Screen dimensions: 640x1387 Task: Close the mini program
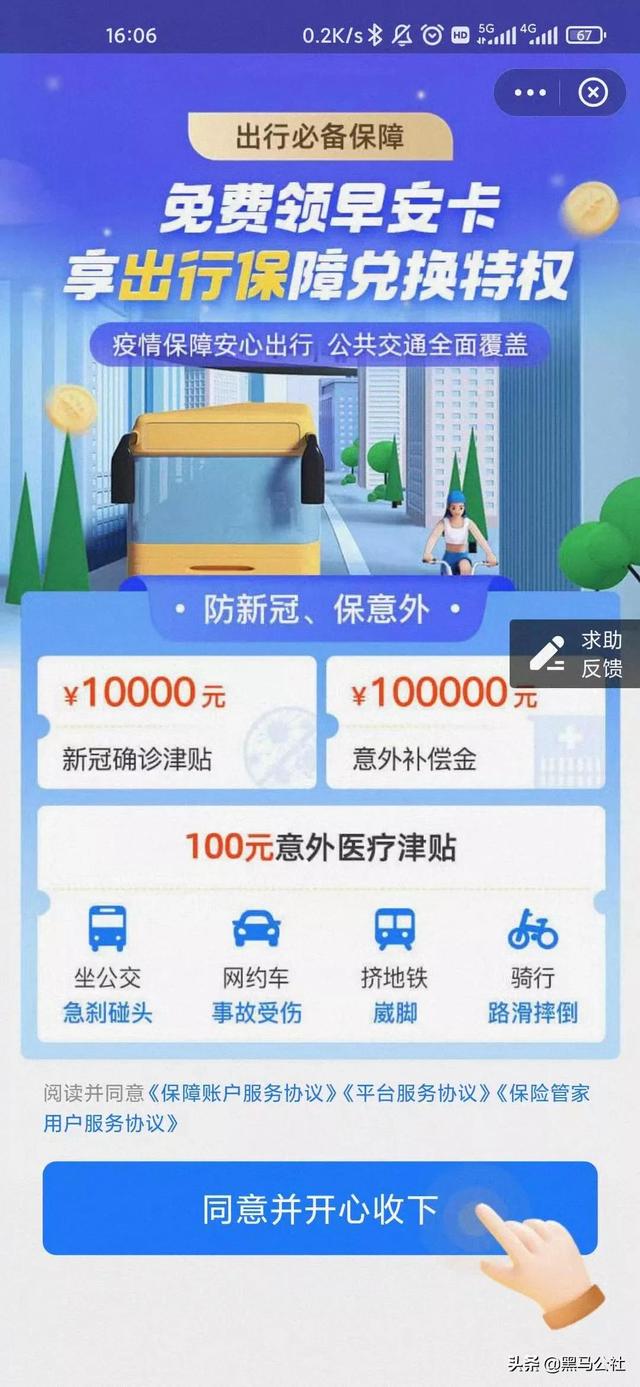(x=593, y=93)
